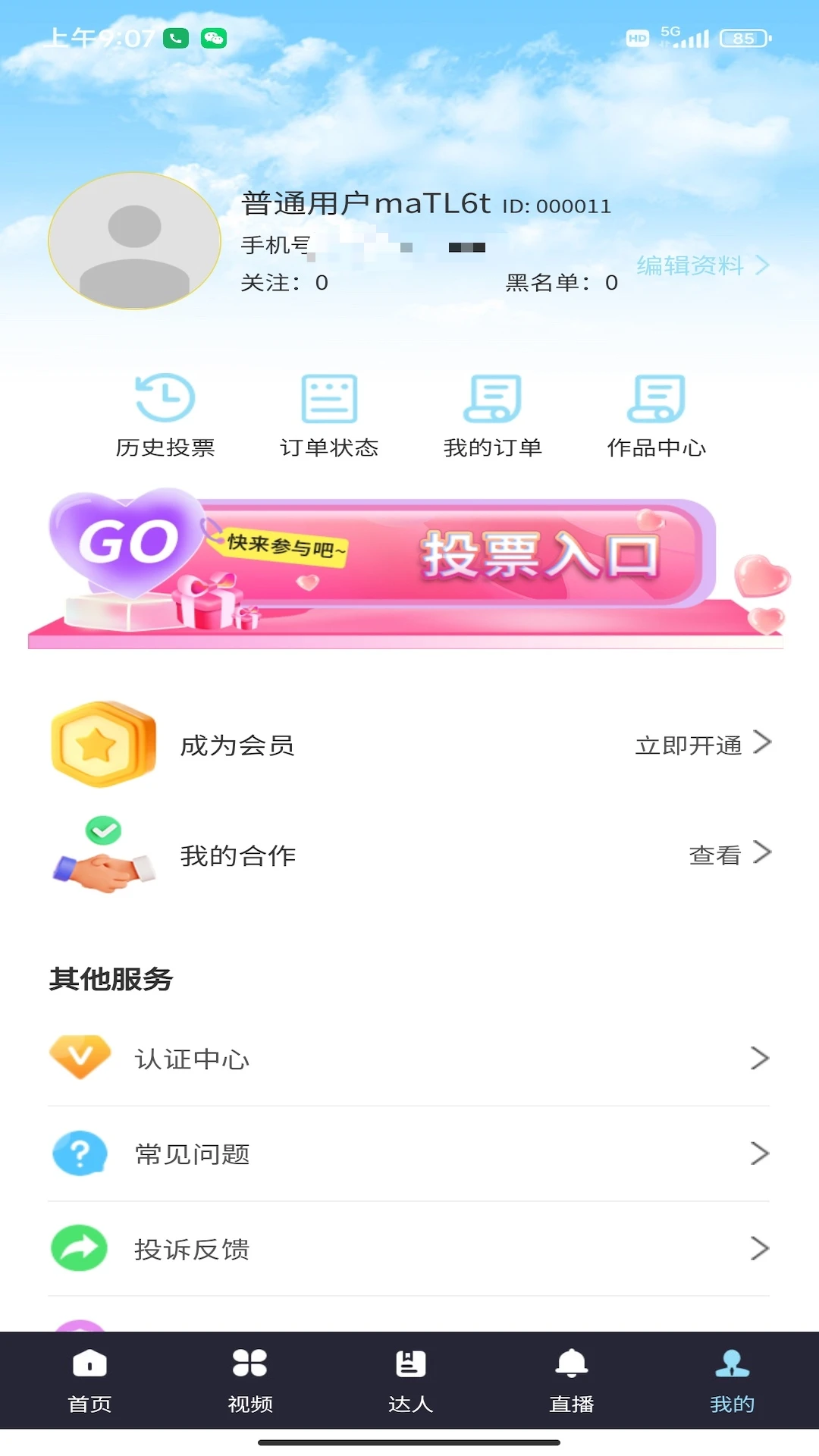819x1456 pixels.
Task: Open 认证中心 verification center
Action: click(x=409, y=1058)
